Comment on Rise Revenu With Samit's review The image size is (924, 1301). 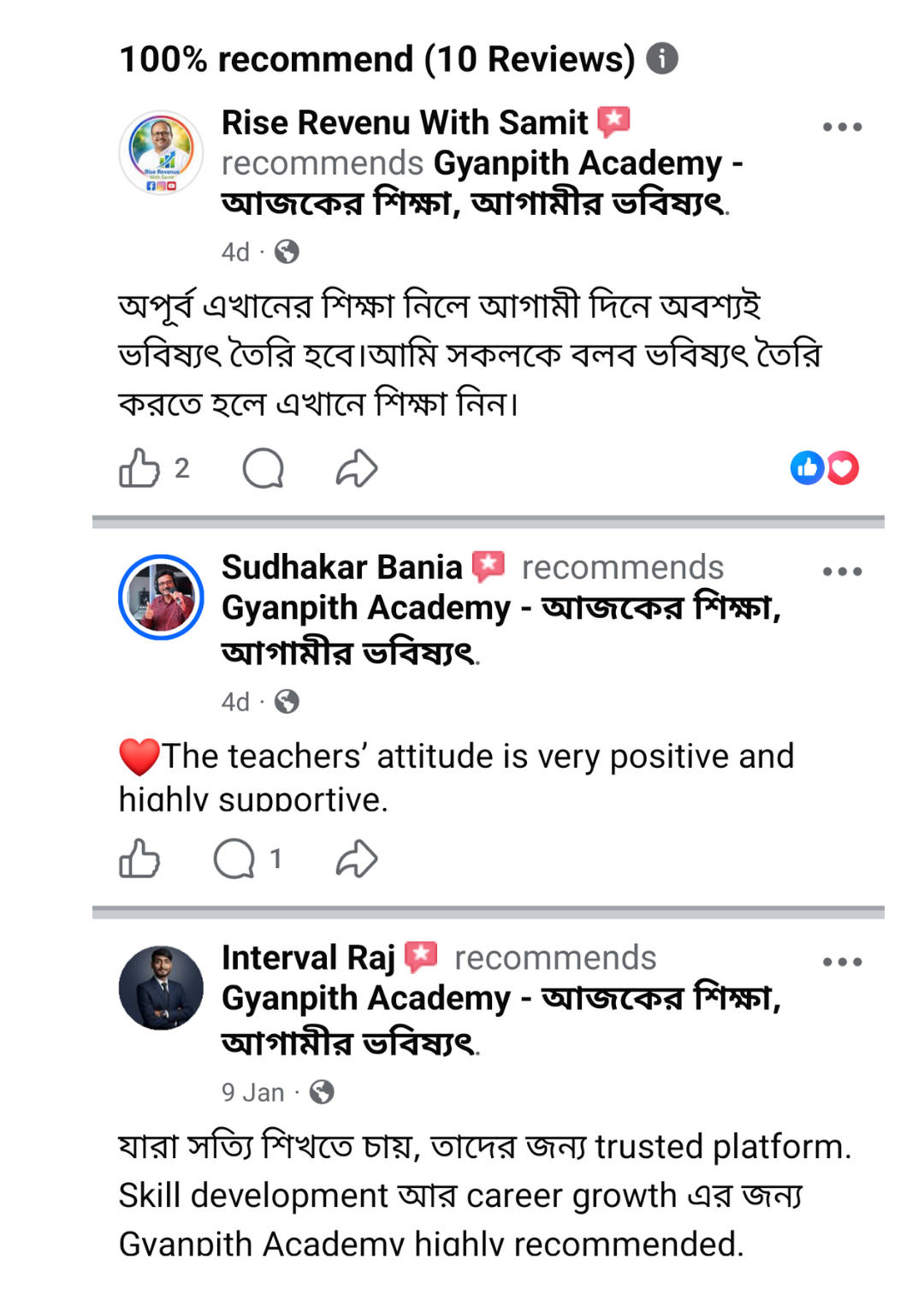263,468
